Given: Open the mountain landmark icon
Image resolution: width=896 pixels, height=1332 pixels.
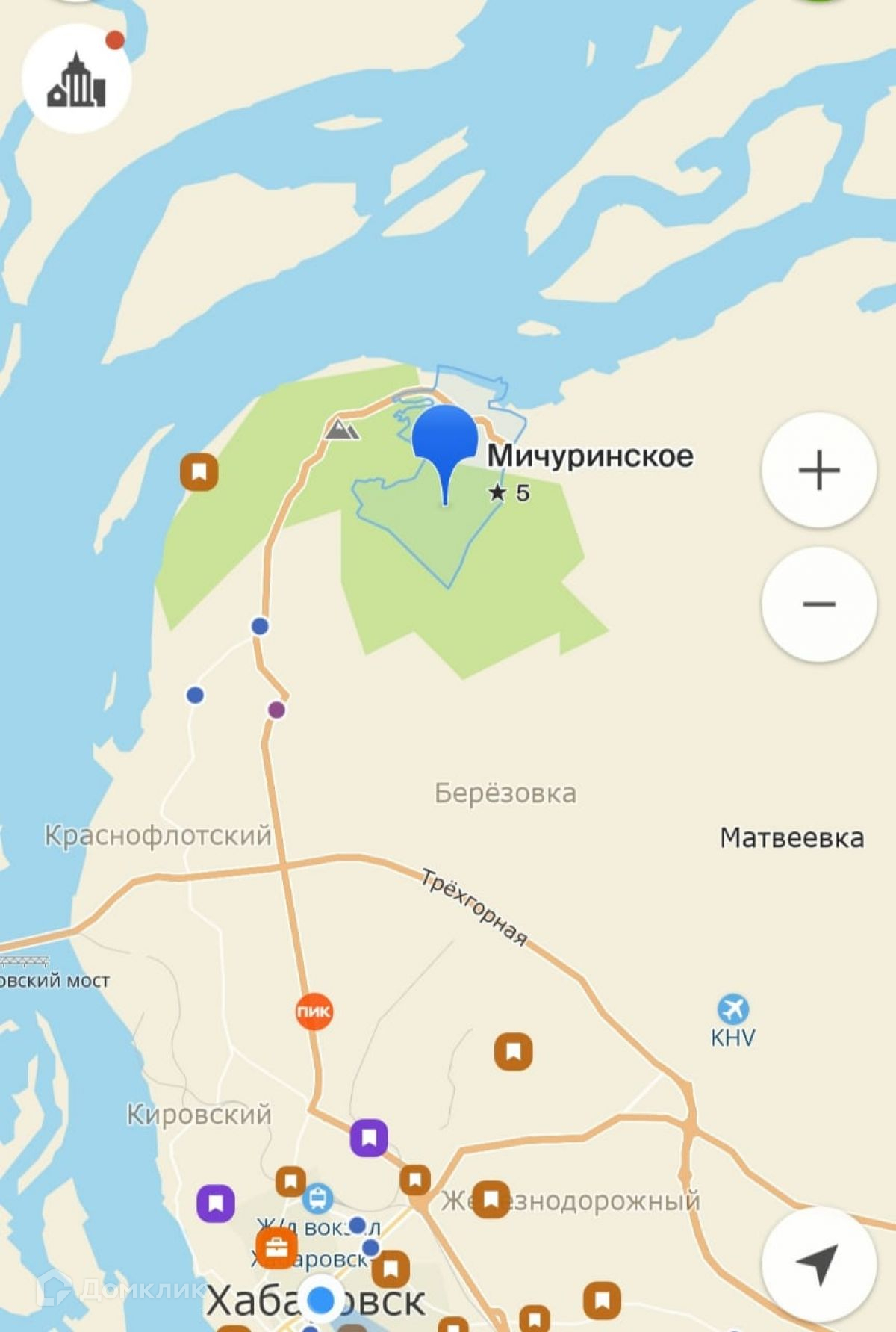Looking at the screenshot, I should 342,430.
